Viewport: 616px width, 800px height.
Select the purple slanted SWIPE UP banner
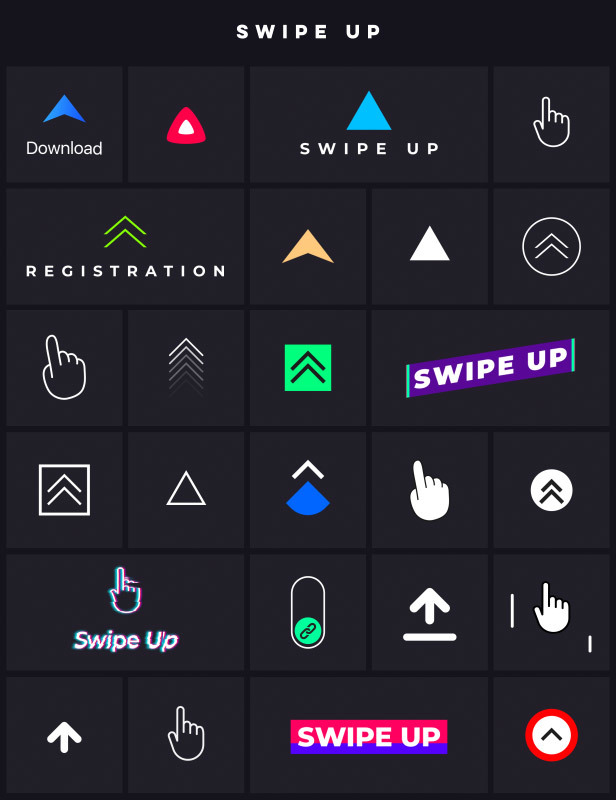pos(490,369)
